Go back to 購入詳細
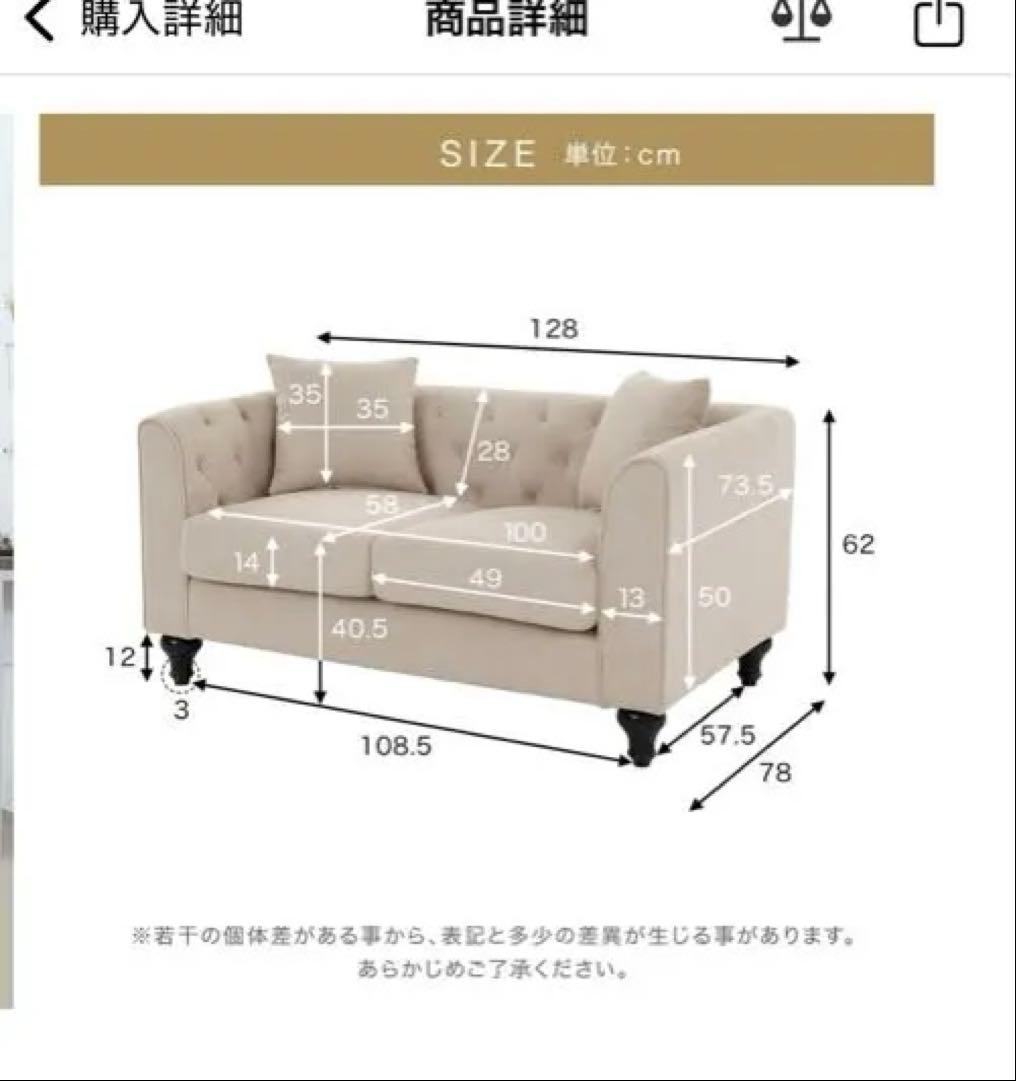The width and height of the screenshot is (1016, 1081). [135, 20]
